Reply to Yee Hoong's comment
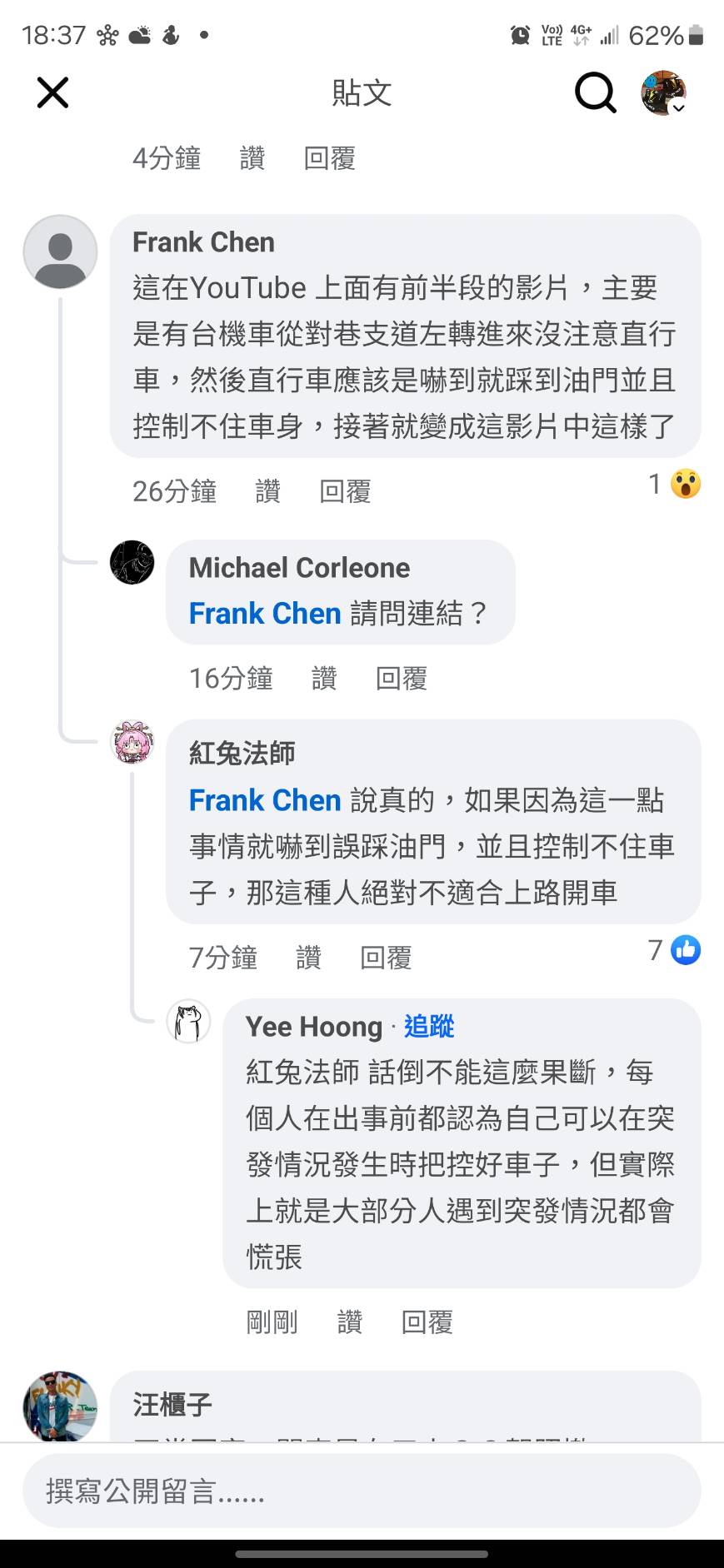Screen dimensions: 724x1568 [x=427, y=1322]
